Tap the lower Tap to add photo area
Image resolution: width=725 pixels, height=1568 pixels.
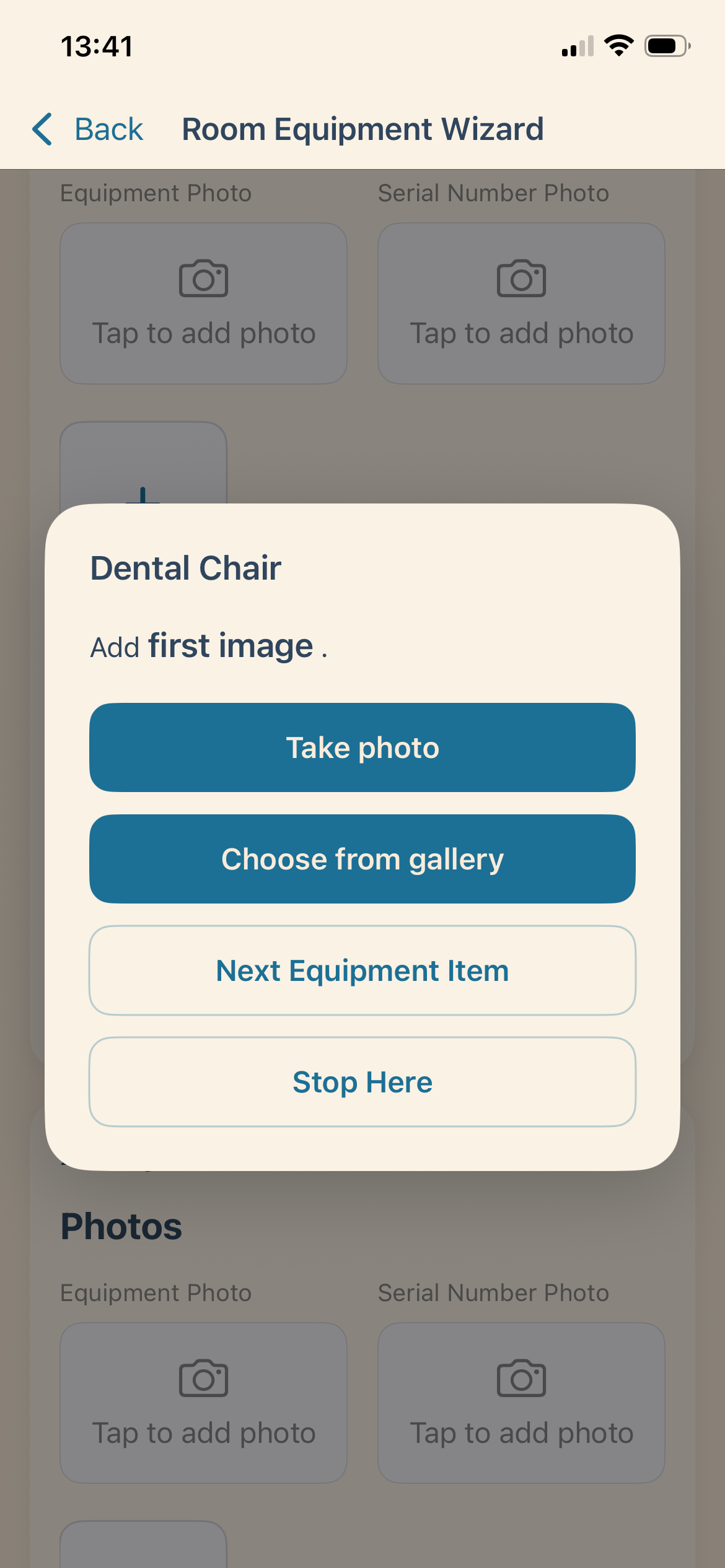pyautogui.click(x=203, y=1432)
